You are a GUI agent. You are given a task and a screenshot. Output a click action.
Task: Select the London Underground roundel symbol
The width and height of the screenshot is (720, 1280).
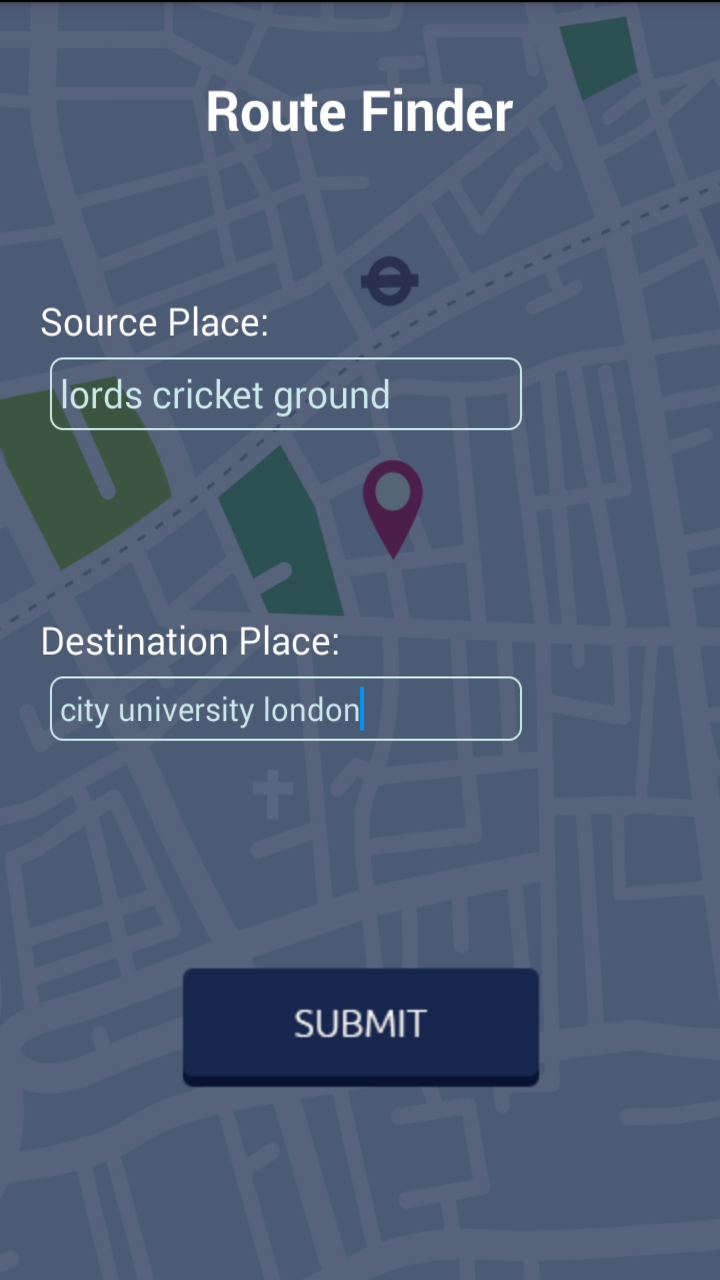(x=390, y=280)
